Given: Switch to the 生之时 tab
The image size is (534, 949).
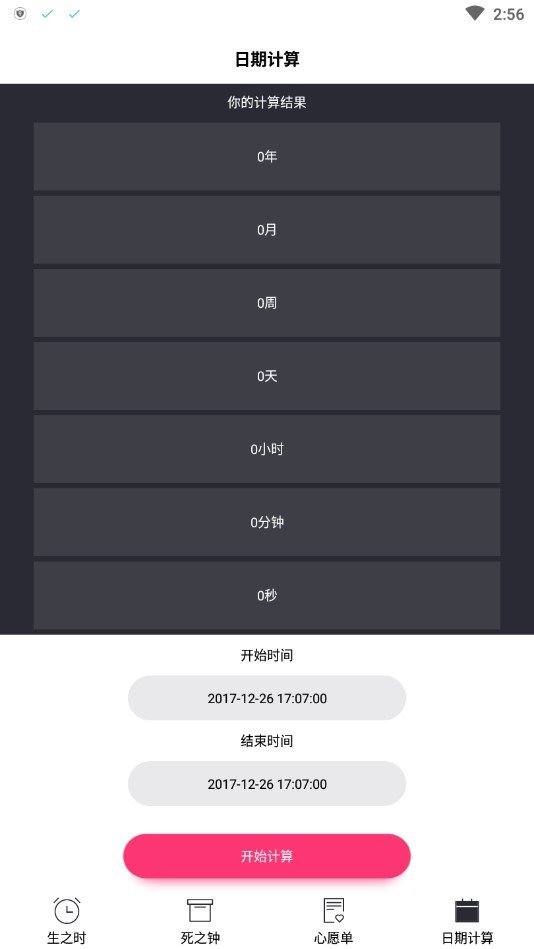Looking at the screenshot, I should 67,921.
